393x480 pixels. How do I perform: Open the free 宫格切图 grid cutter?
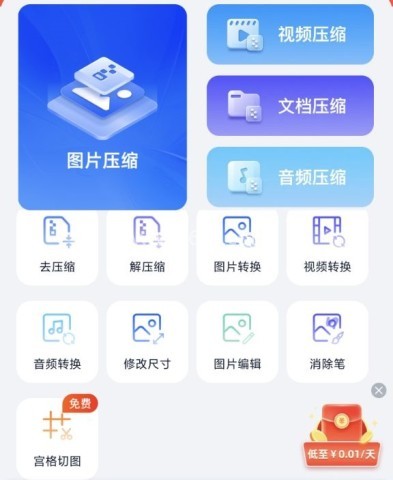coord(57,438)
